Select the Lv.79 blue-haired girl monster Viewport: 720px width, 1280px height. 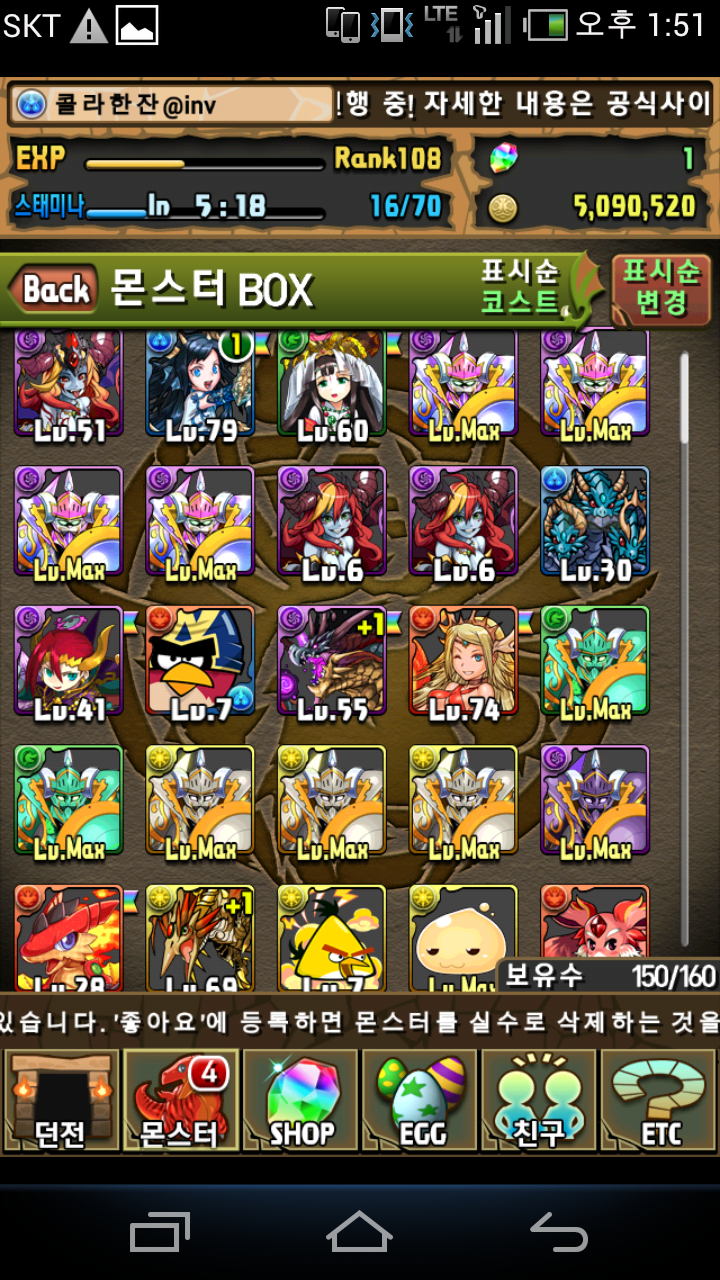200,385
